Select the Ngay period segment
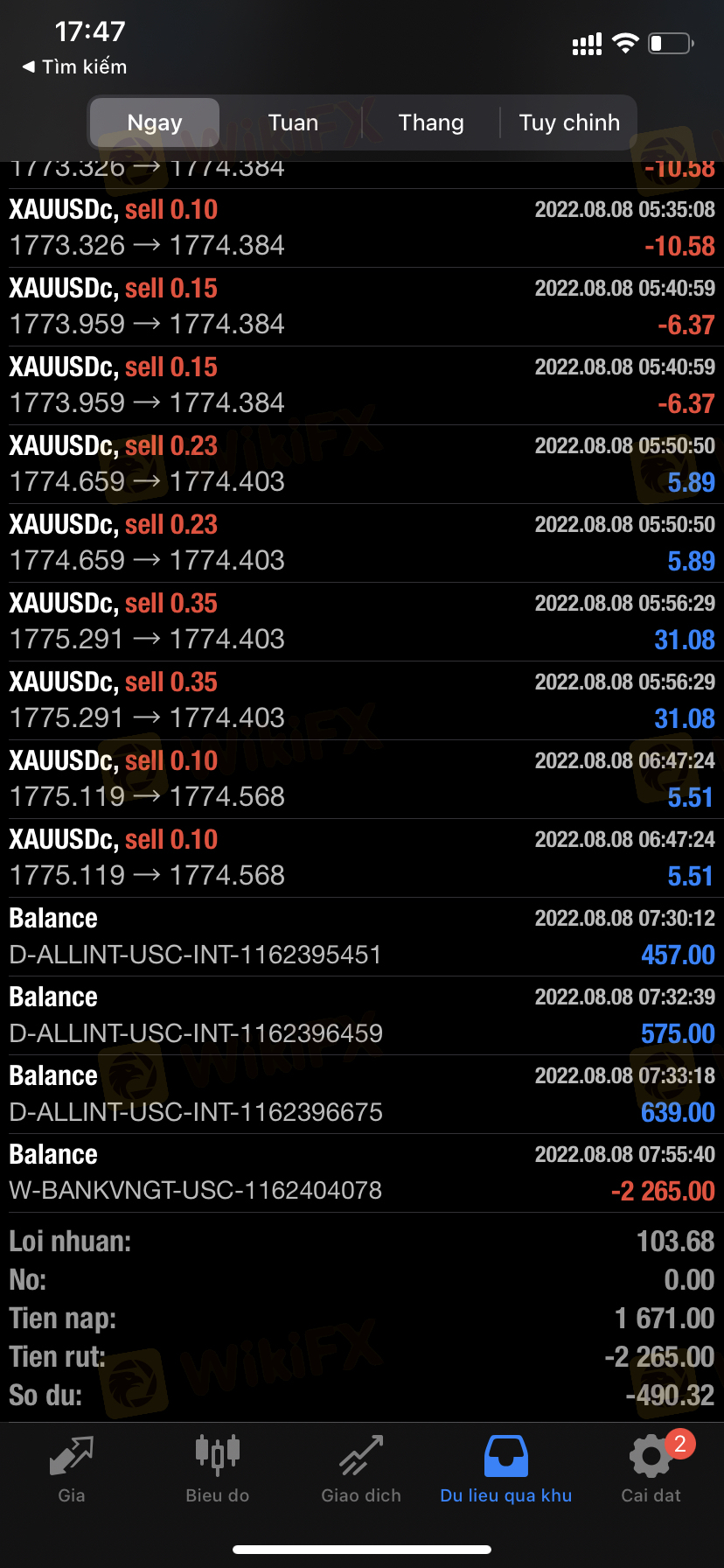 pyautogui.click(x=155, y=122)
